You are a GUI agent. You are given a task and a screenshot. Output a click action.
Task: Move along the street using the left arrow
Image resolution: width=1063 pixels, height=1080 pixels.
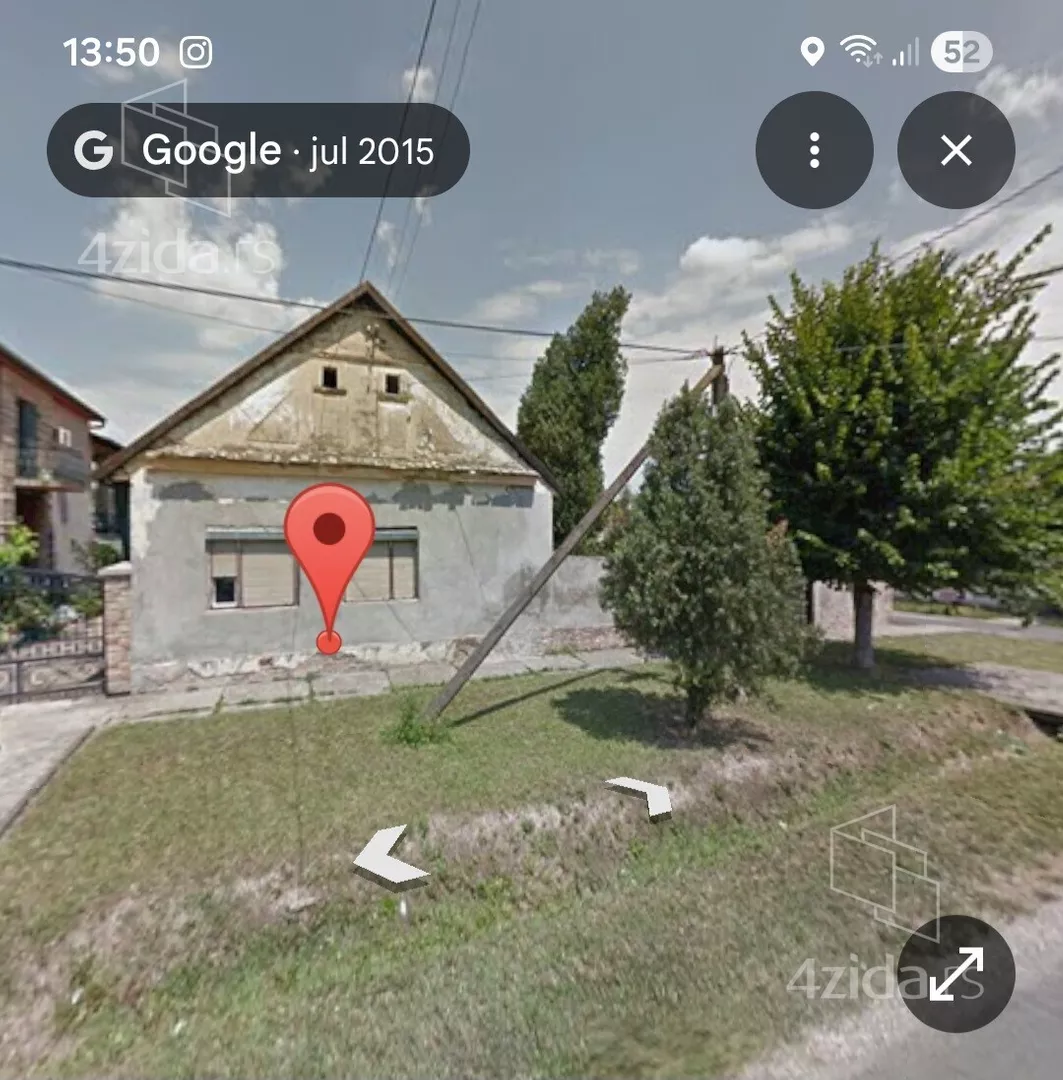[390, 860]
